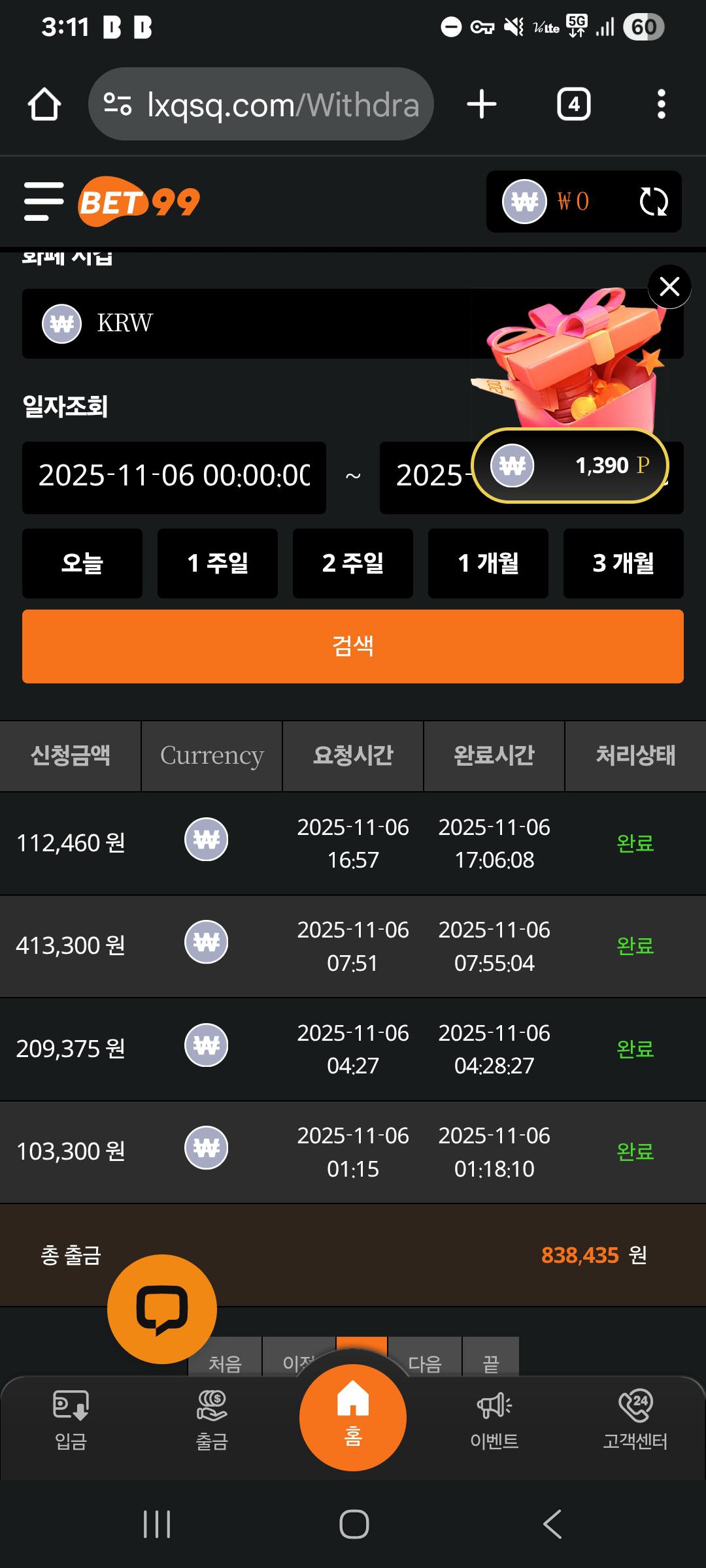Select the 1 주일 date range
Screen dimensions: 706x1568
(218, 563)
